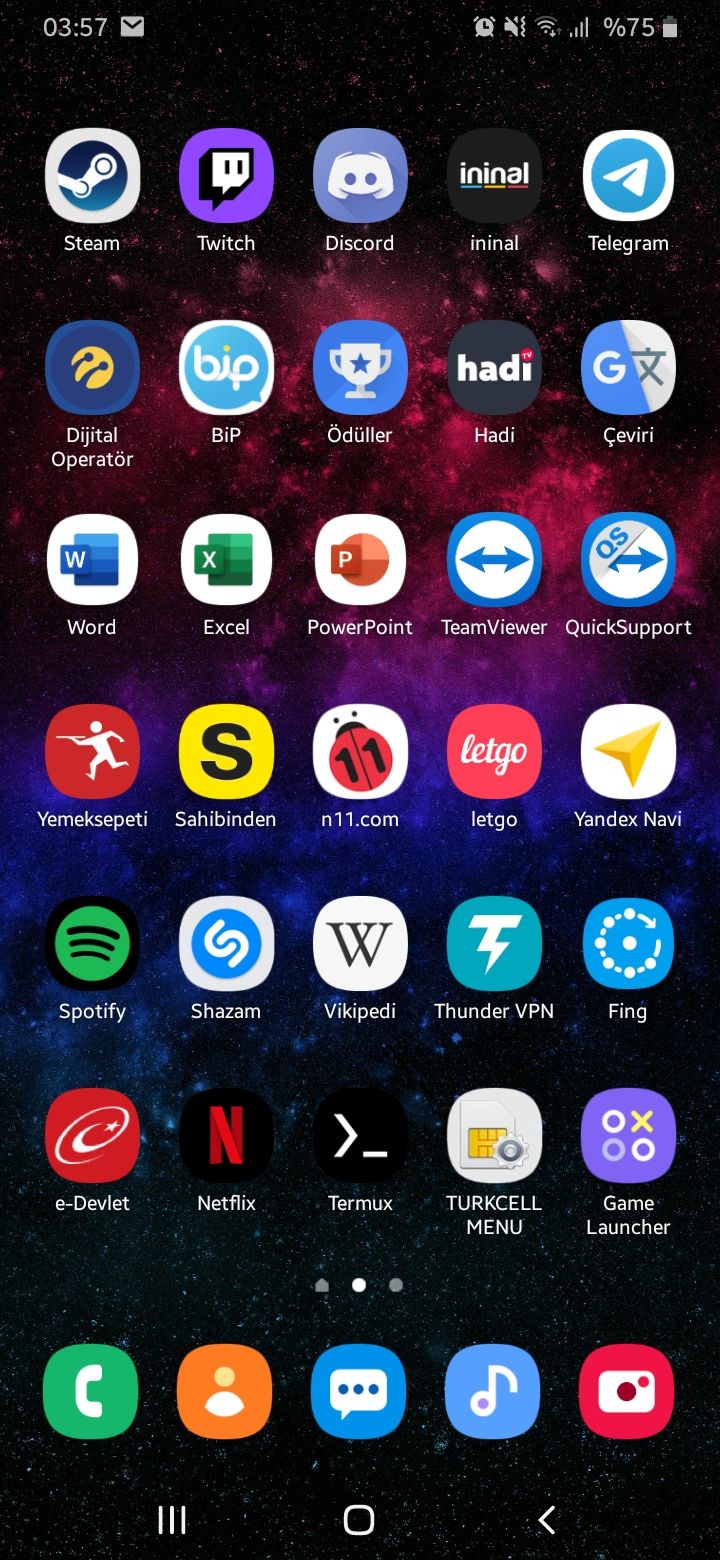Open Yemeksepeti
The image size is (720, 1560).
point(92,752)
